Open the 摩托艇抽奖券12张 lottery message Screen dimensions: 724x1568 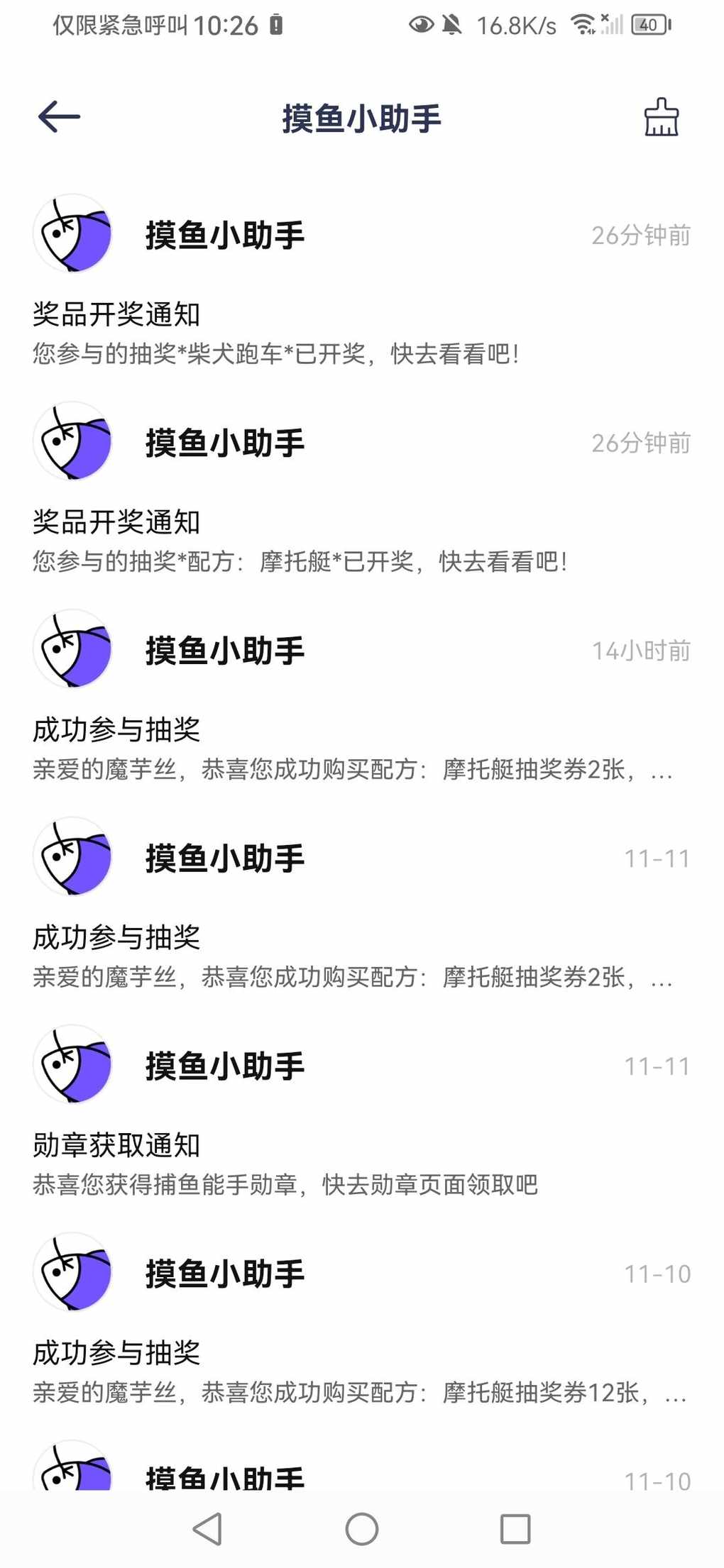click(362, 1320)
